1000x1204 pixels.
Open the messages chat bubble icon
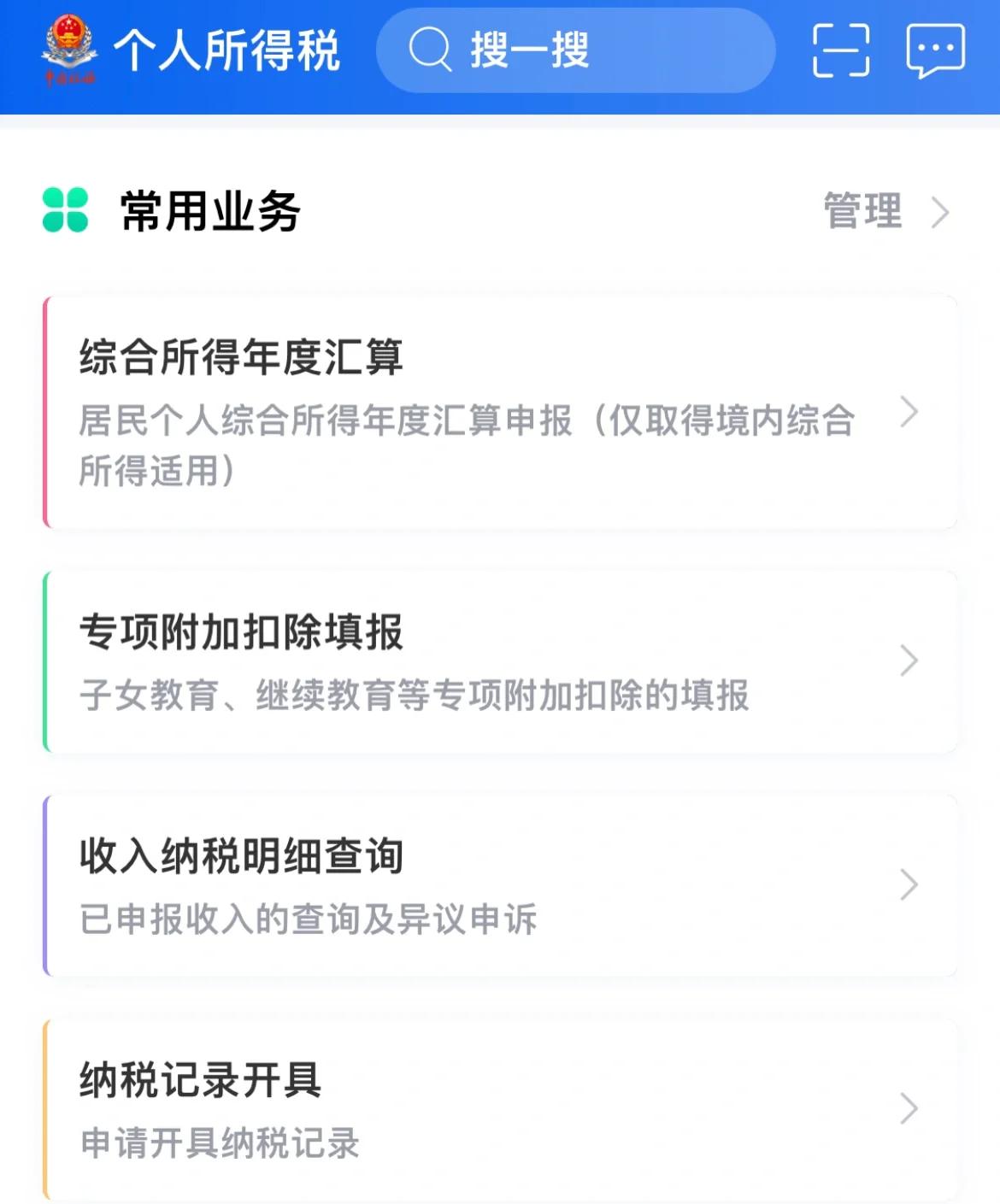tap(935, 50)
